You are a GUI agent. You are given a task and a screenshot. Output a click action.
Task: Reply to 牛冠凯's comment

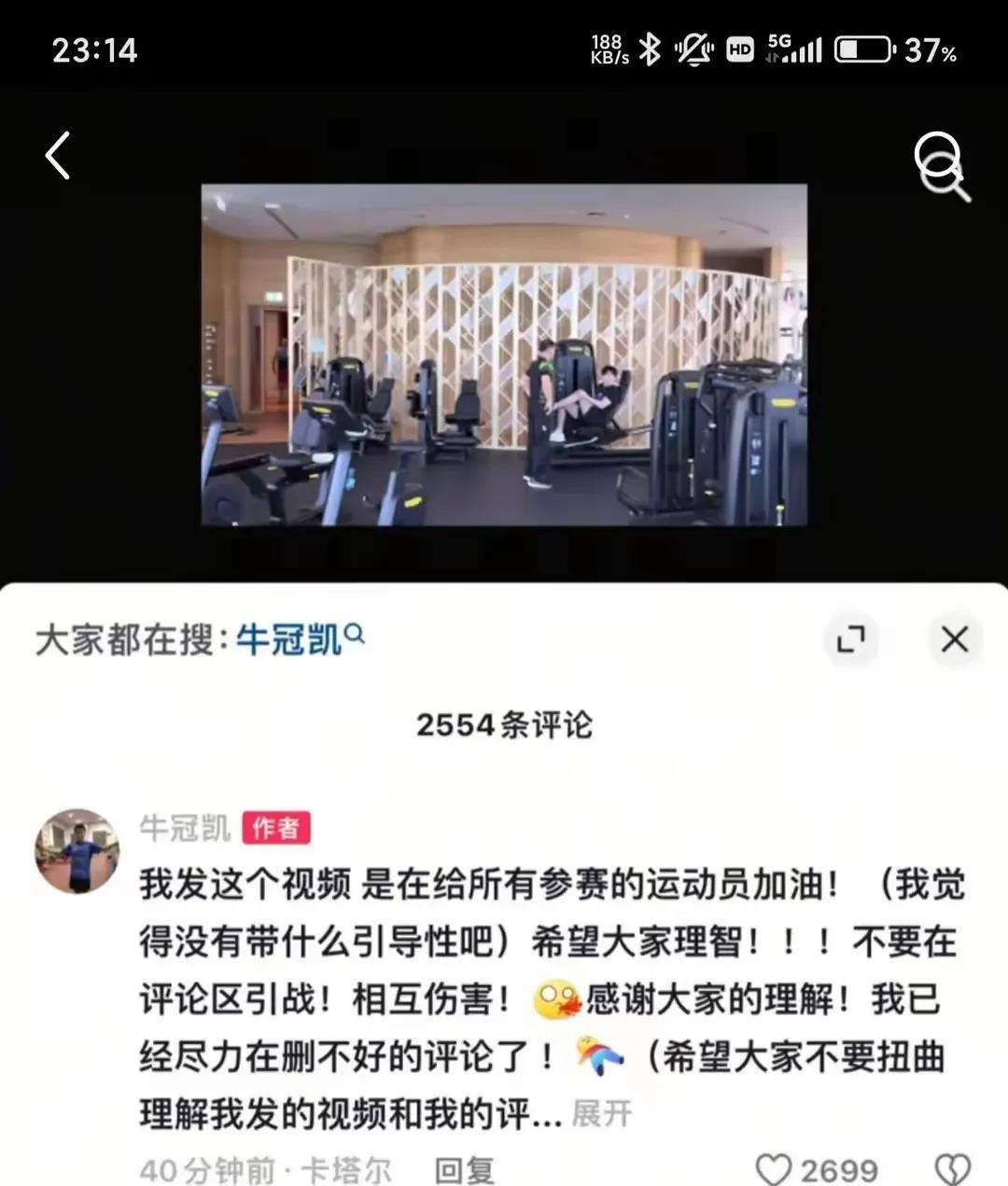[x=464, y=1170]
